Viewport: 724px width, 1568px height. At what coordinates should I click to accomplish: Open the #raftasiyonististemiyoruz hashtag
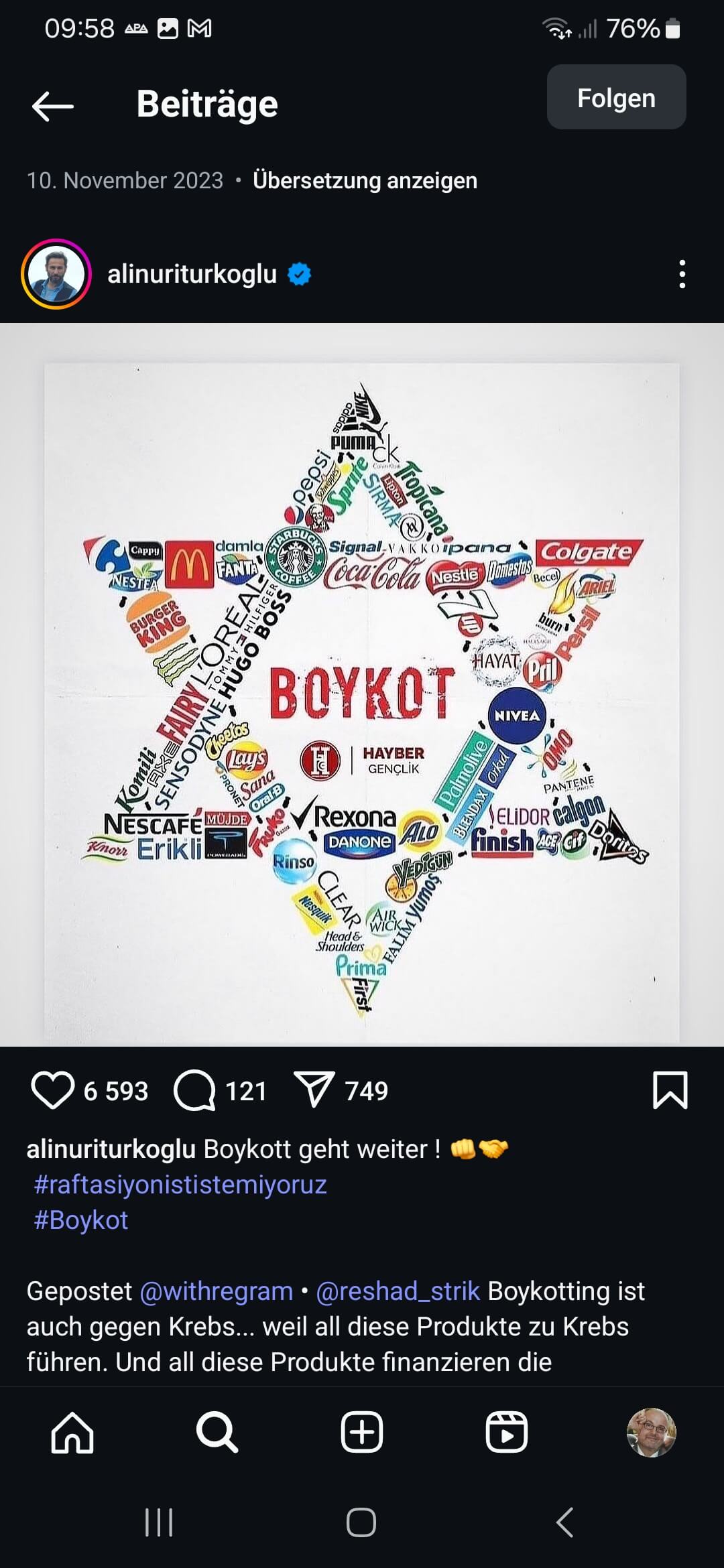tap(180, 1184)
